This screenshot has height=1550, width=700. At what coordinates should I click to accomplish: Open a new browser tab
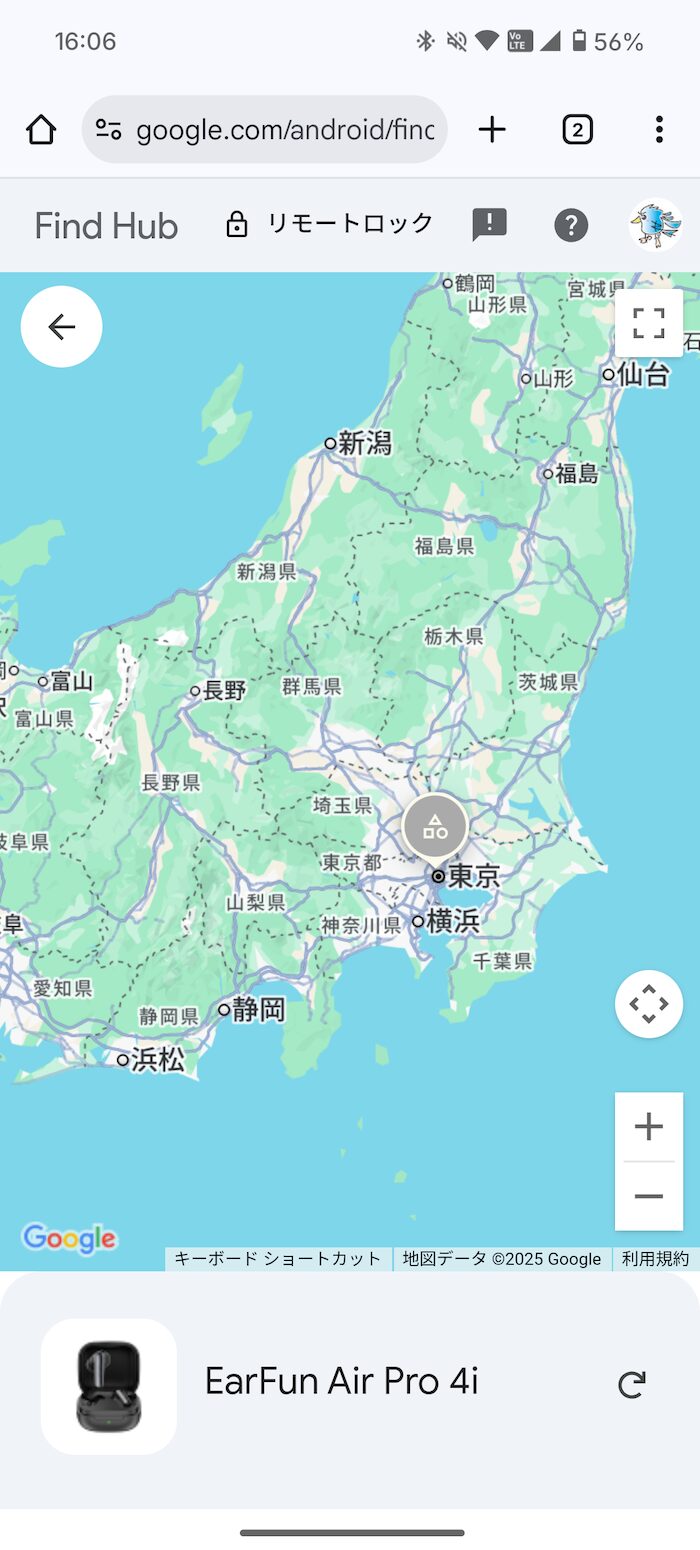tap(492, 129)
